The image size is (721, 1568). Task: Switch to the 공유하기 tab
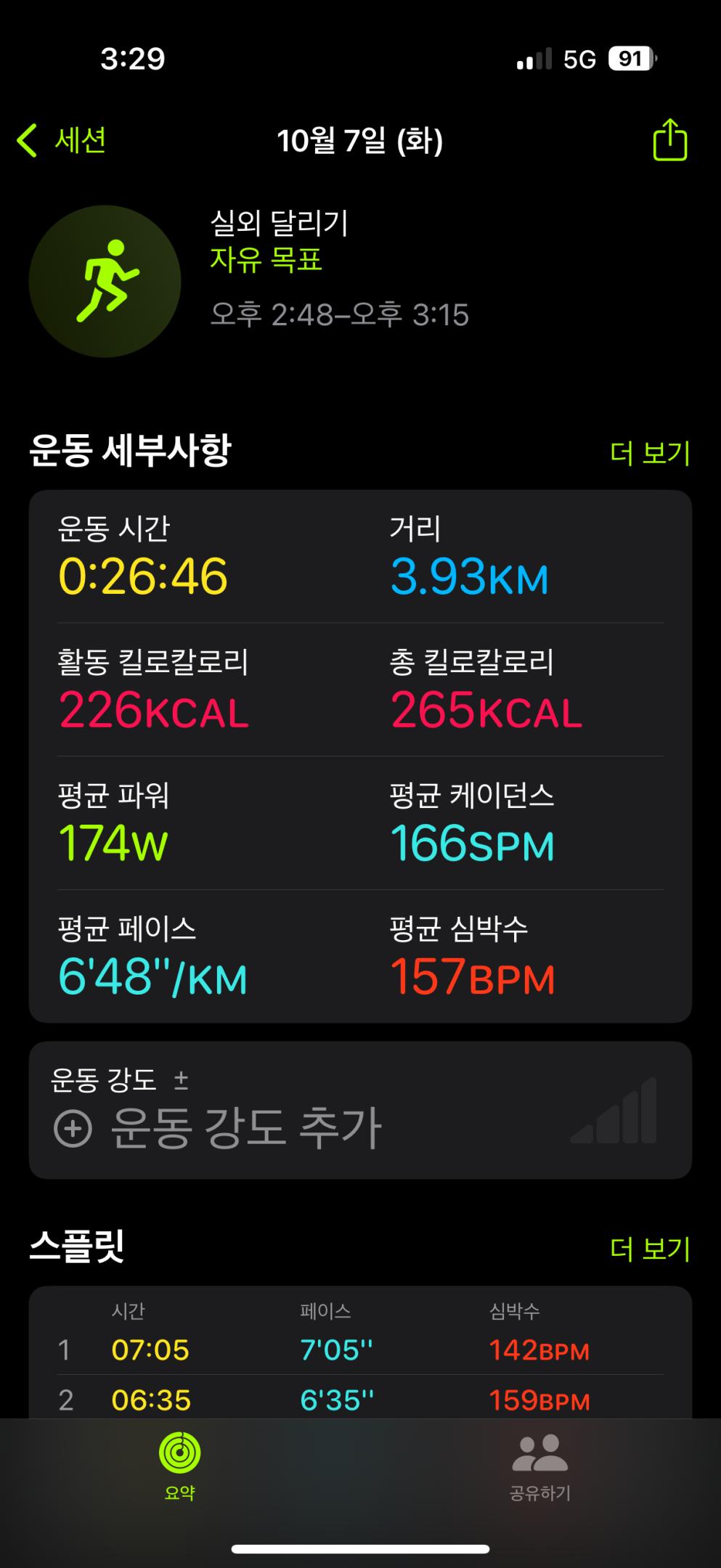540,1465
